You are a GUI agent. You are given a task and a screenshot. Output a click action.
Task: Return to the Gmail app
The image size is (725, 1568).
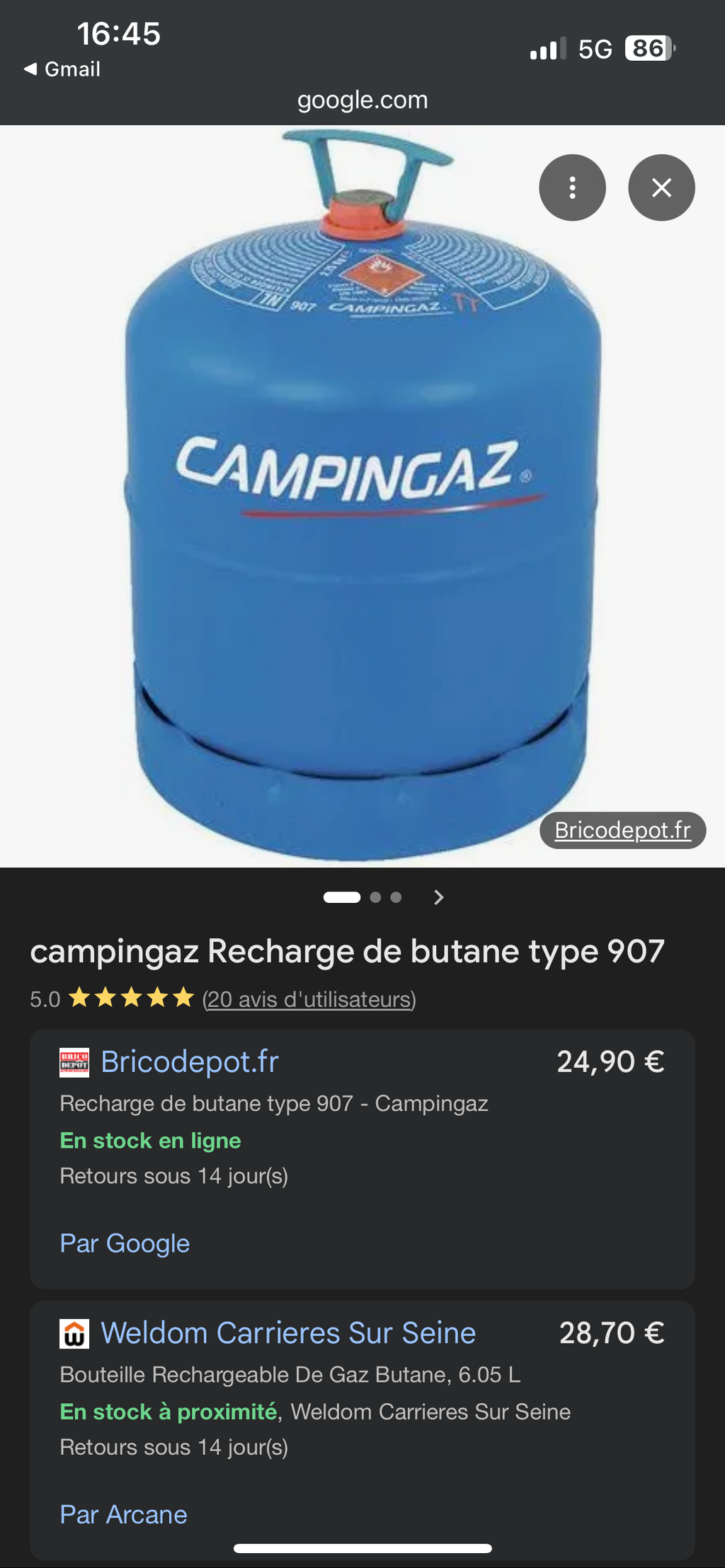(x=62, y=69)
